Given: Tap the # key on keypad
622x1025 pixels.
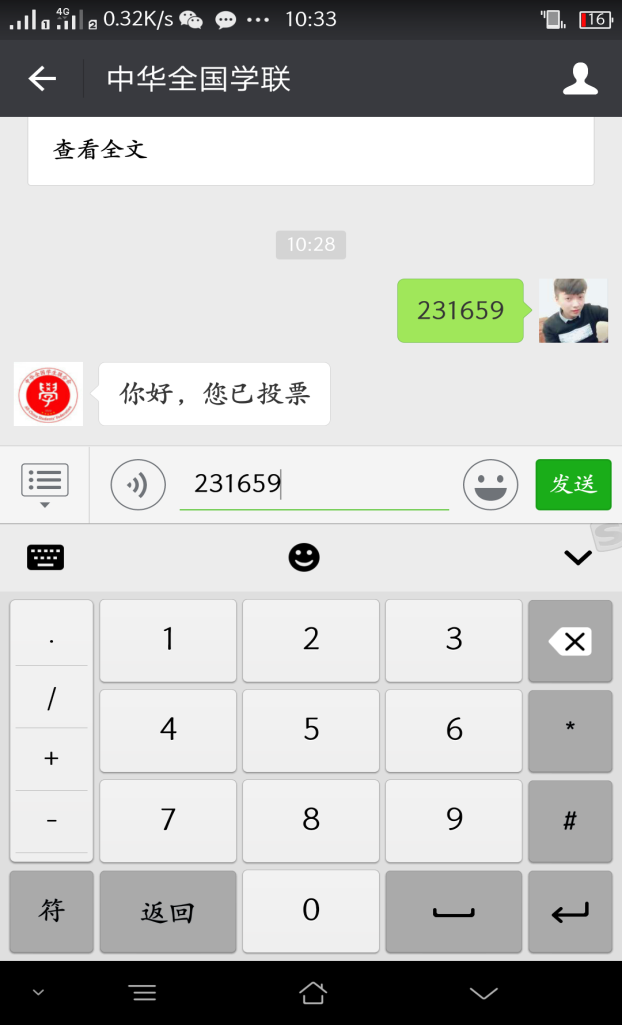Looking at the screenshot, I should coord(570,821).
